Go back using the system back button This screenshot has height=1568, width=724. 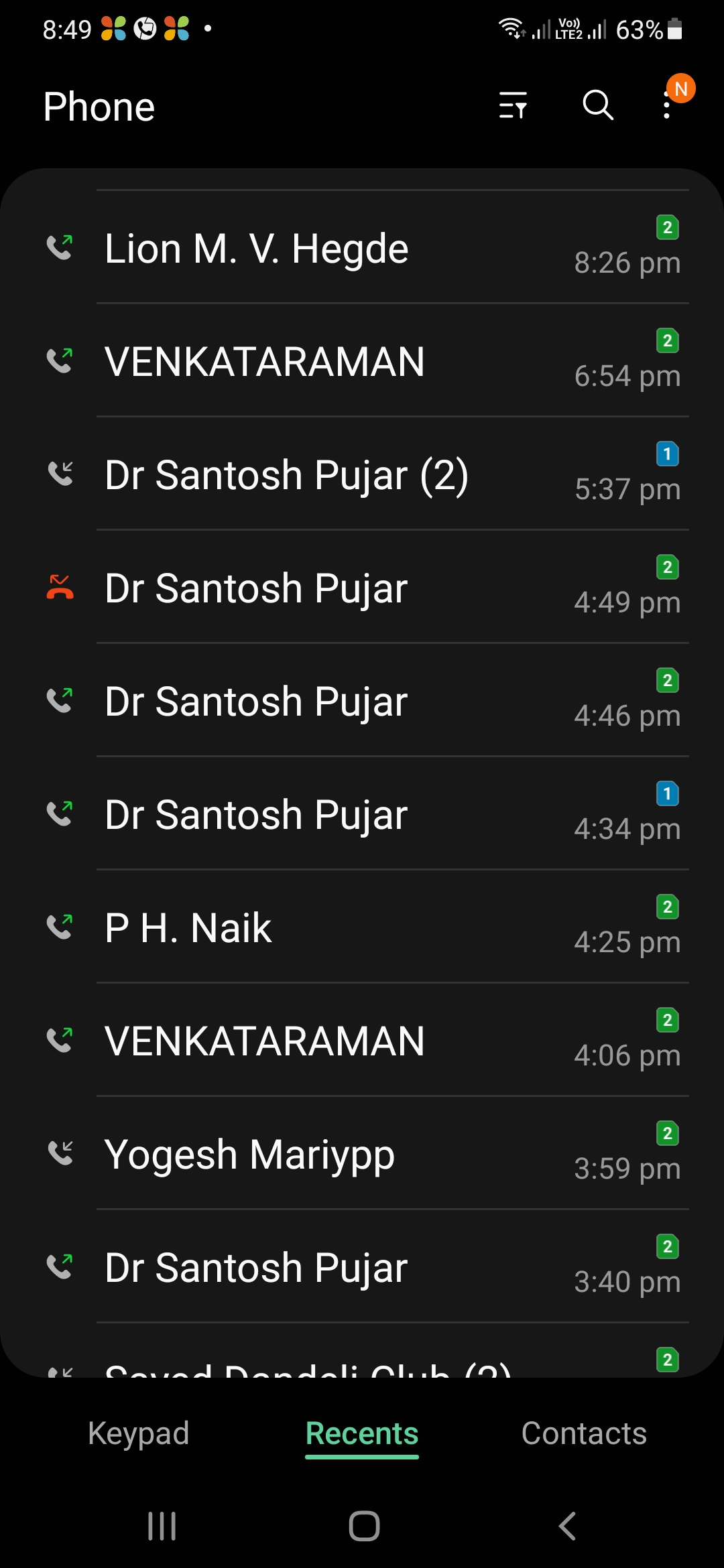(x=567, y=1526)
